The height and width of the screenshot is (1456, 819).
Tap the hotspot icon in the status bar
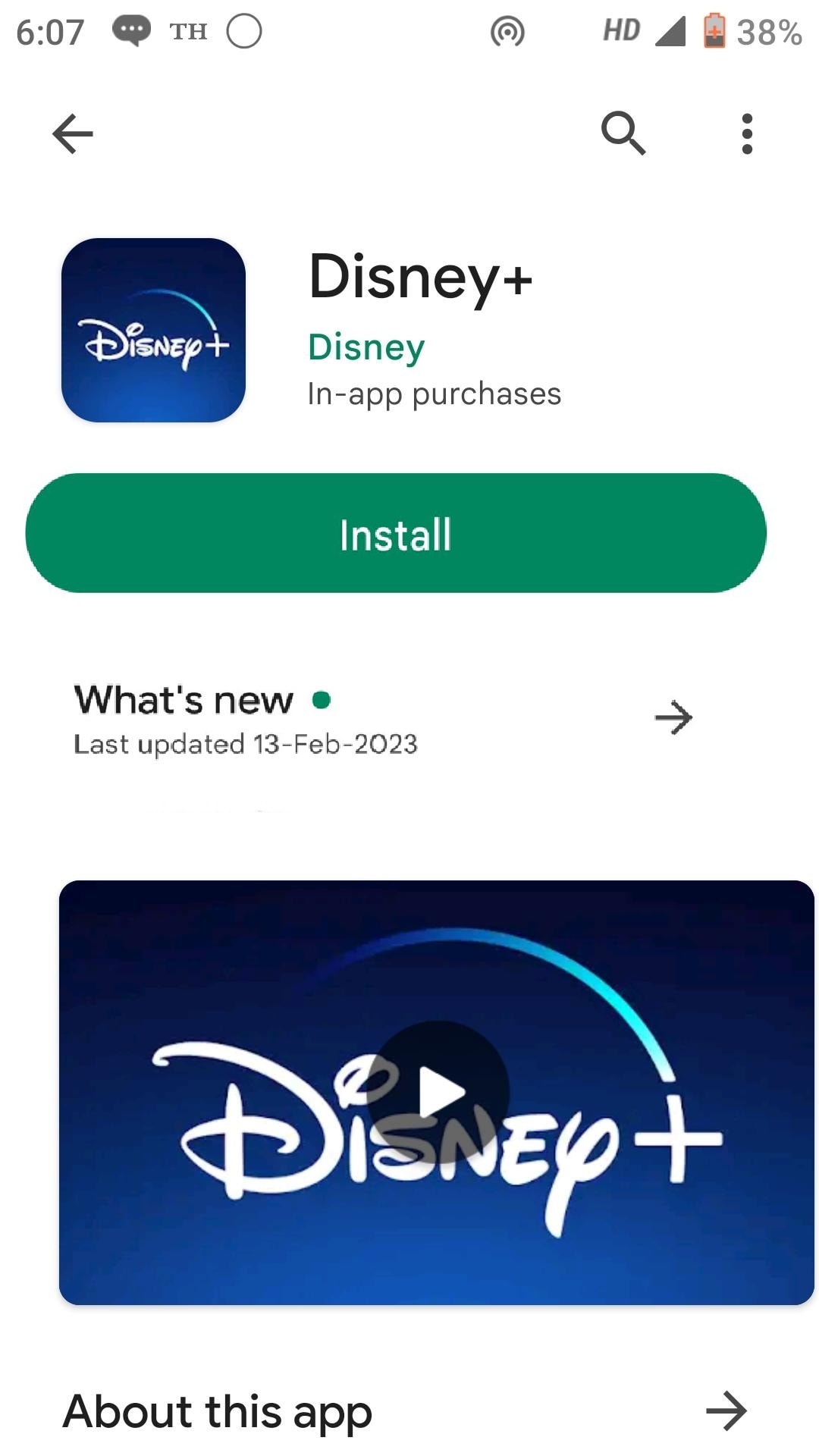pyautogui.click(x=510, y=30)
